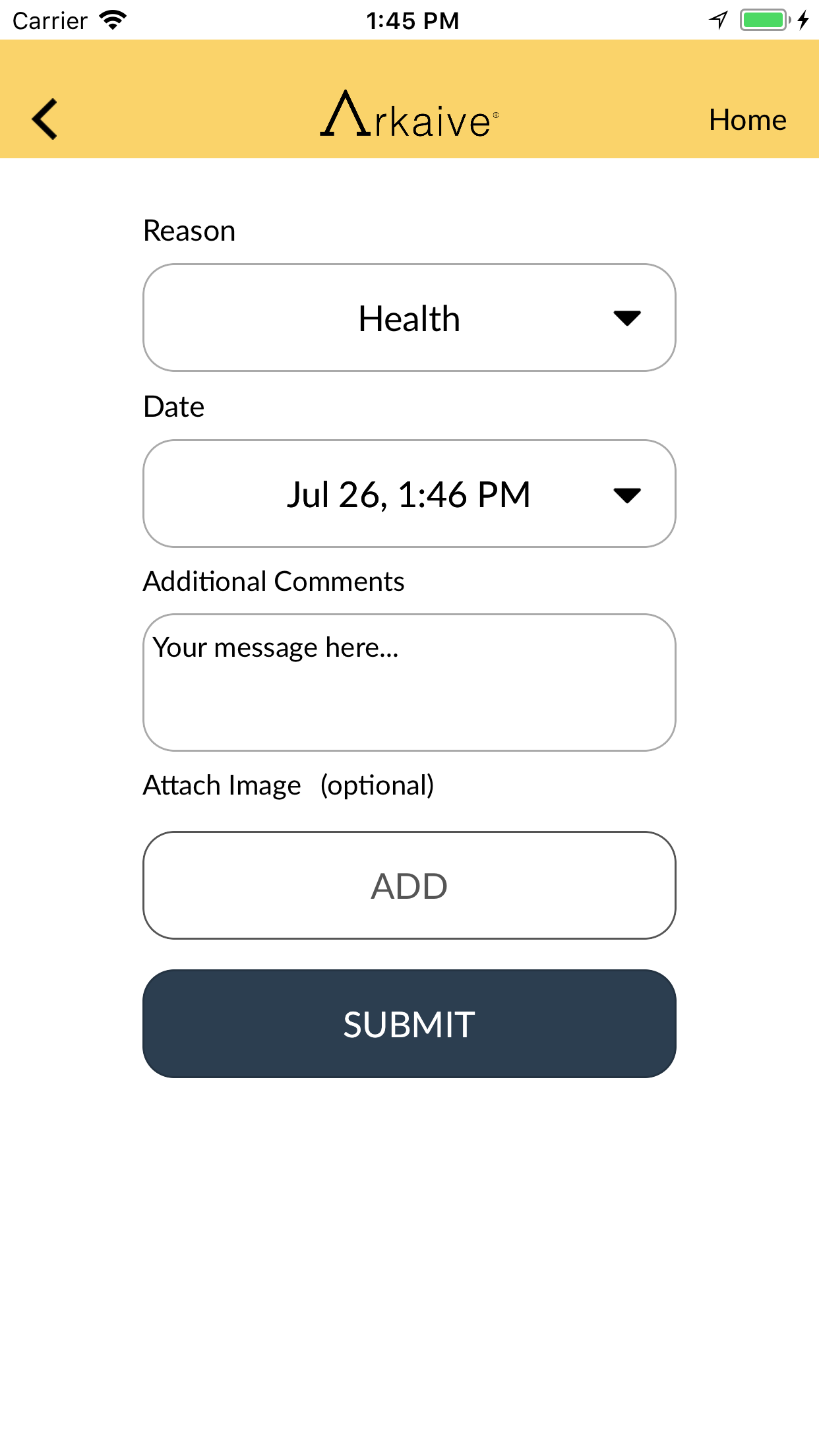Tap the charging bolt icon next to the battery
Viewport: 819px width, 1456px height.
pyautogui.click(x=802, y=20)
